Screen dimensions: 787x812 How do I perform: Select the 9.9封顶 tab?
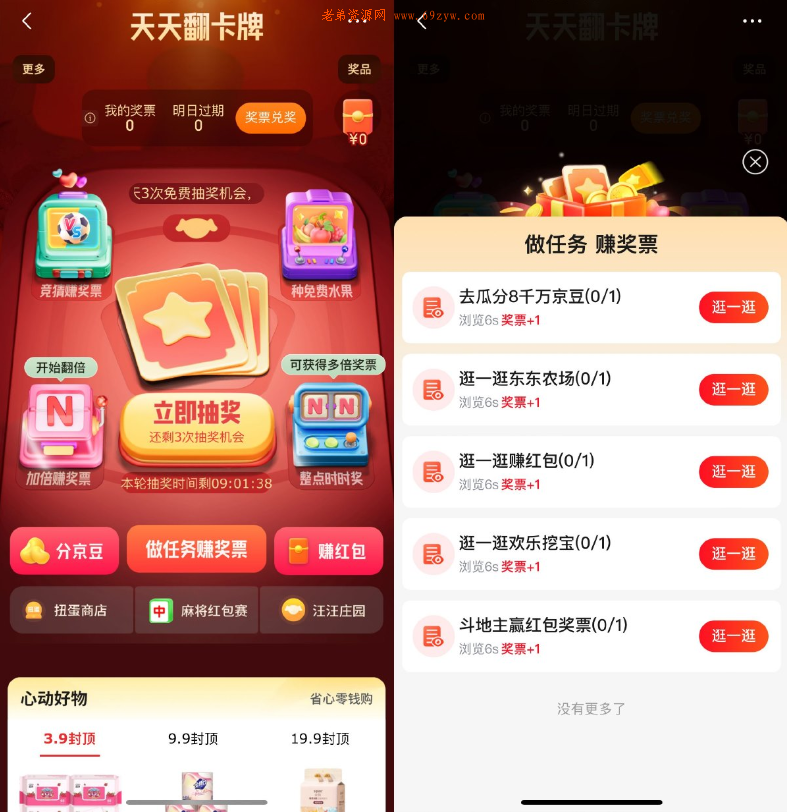193,739
